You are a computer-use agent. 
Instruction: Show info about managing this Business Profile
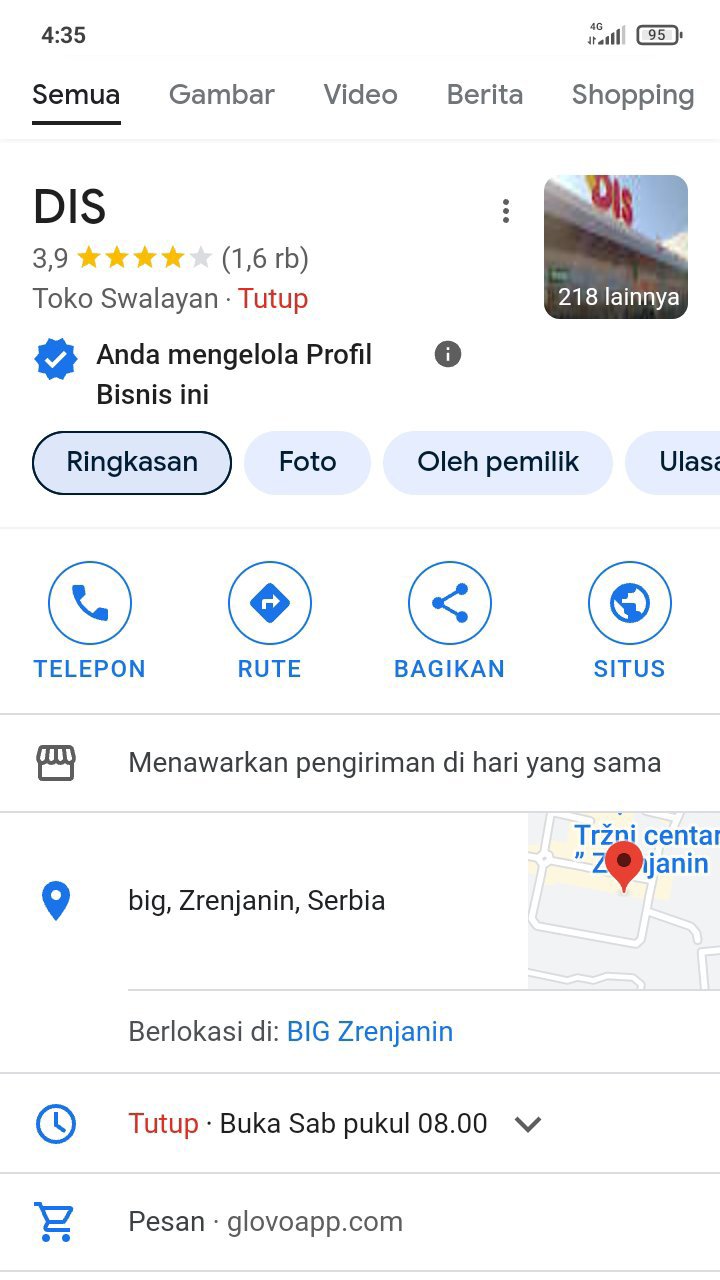tap(448, 354)
